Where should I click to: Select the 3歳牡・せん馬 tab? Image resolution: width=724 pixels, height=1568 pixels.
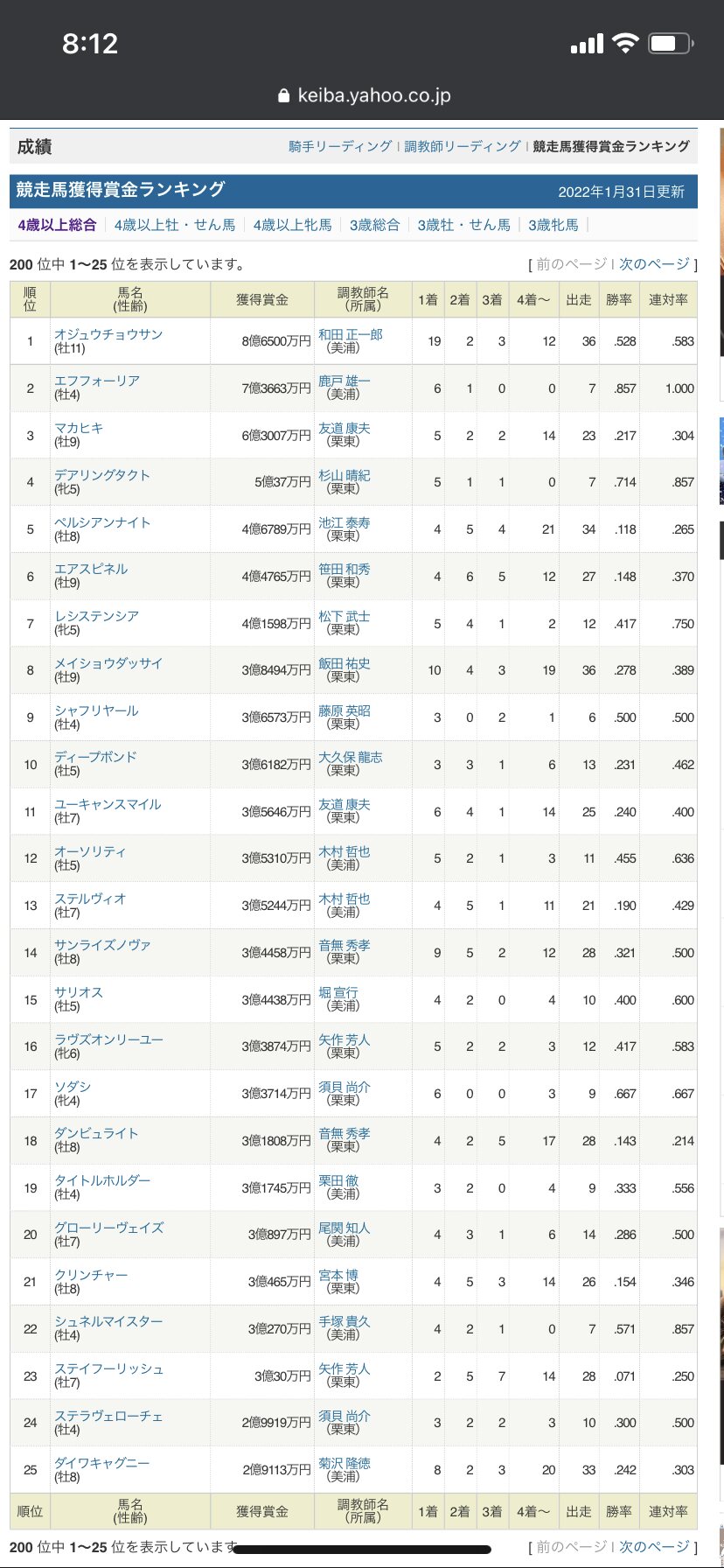point(463,225)
